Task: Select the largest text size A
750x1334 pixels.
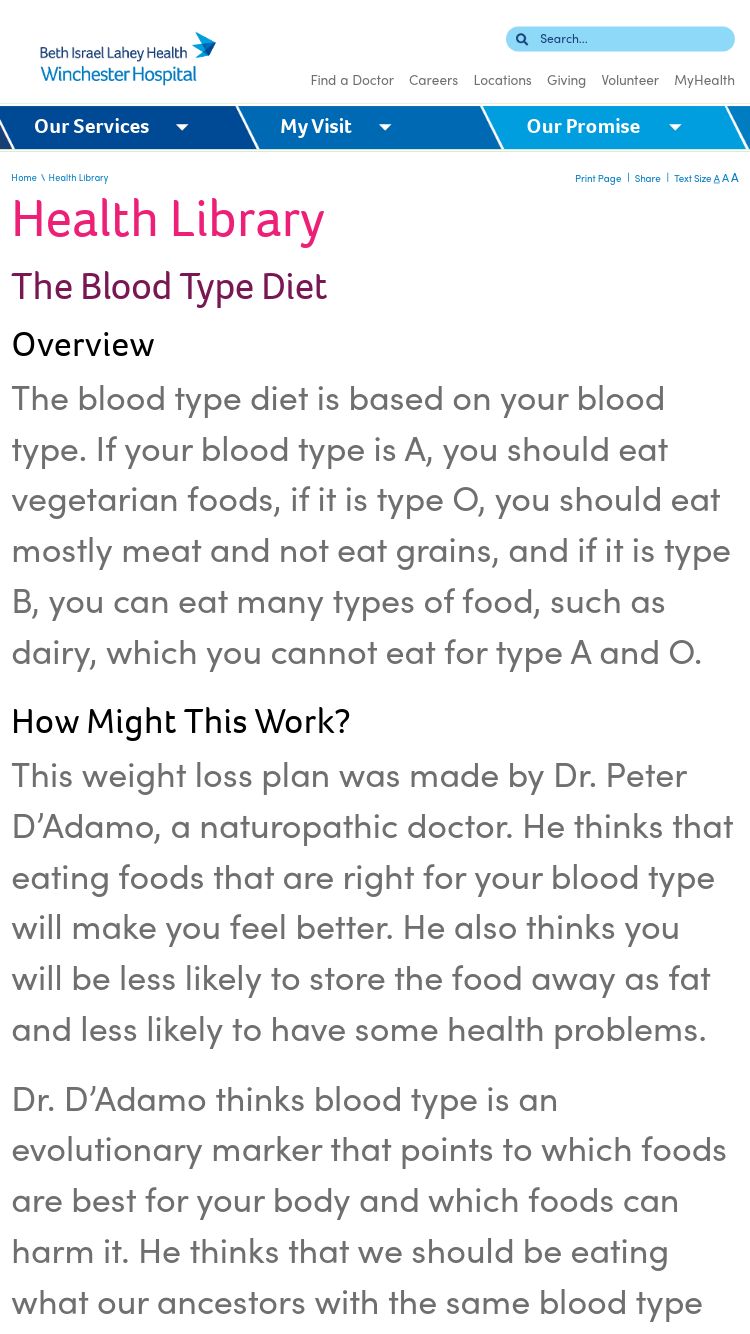Action: coord(734,178)
